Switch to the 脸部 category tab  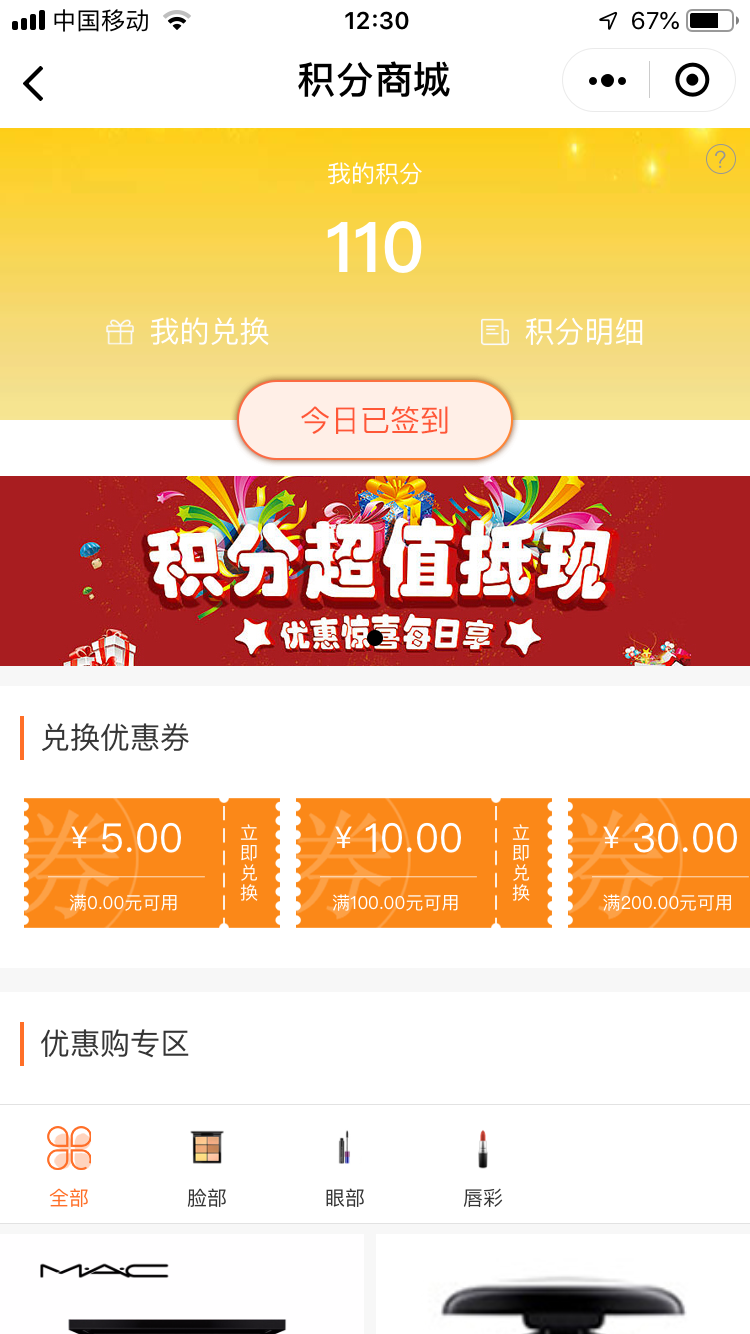(x=207, y=1164)
